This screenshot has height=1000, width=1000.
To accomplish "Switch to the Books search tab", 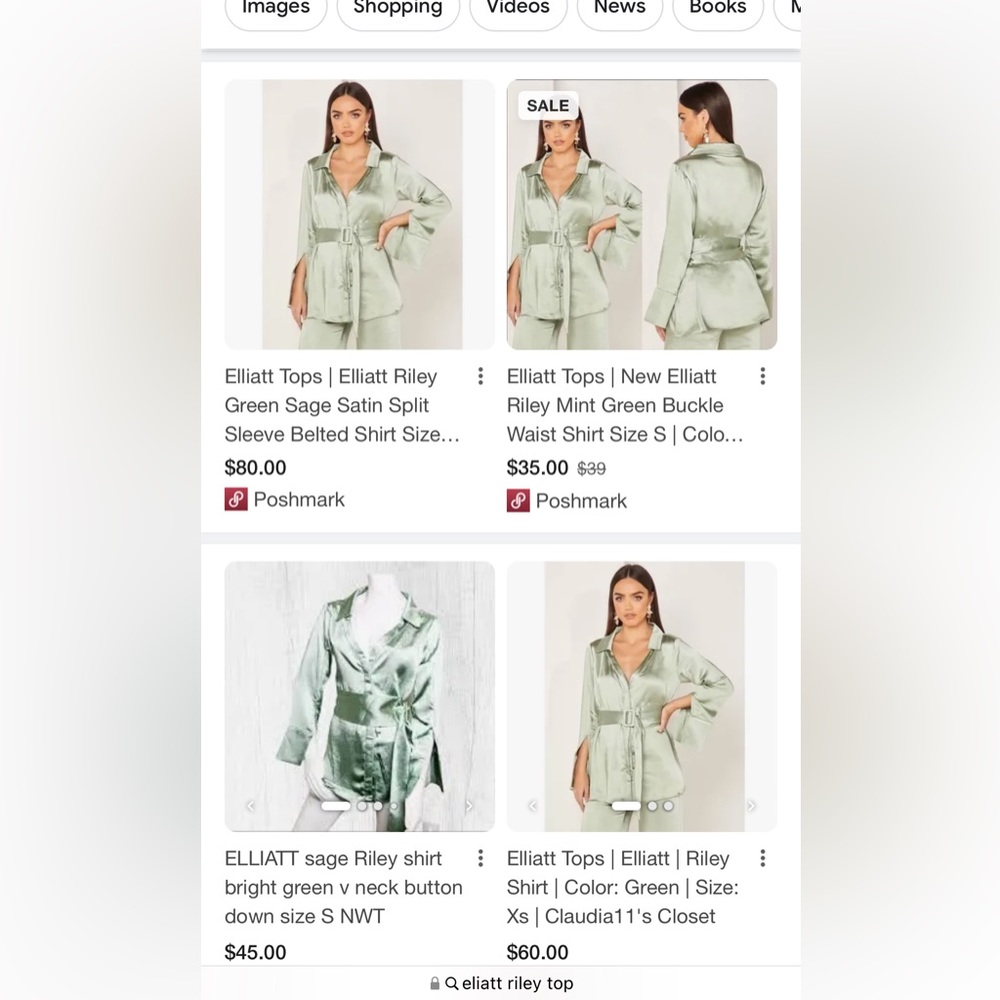I will [718, 10].
